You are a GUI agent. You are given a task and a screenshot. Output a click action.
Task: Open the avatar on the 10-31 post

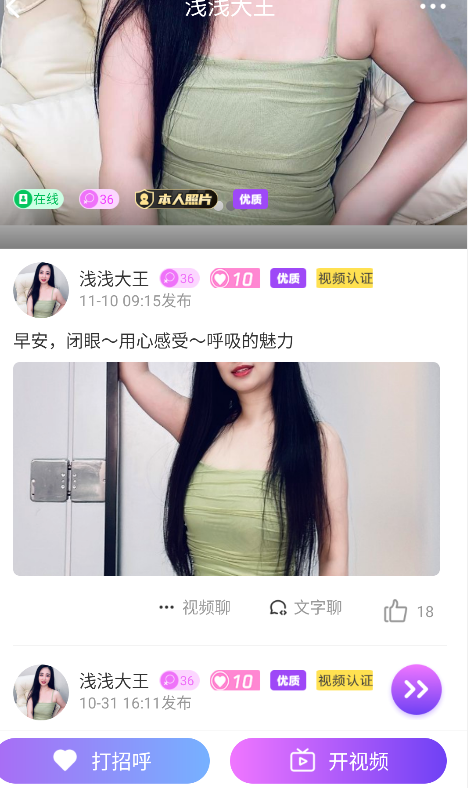pos(41,692)
